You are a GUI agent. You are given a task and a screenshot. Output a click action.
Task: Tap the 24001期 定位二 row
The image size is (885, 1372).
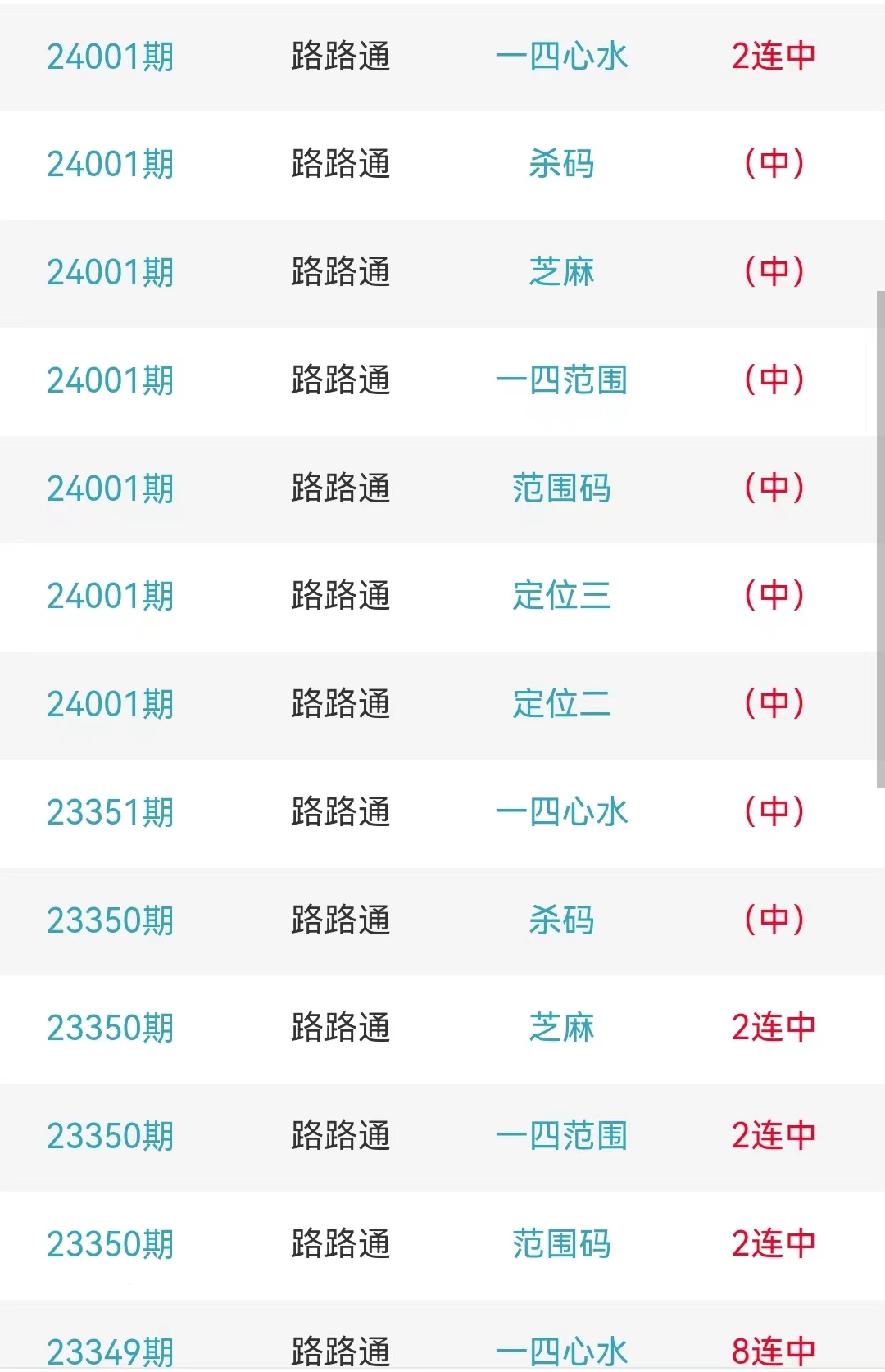pyautogui.click(x=561, y=704)
